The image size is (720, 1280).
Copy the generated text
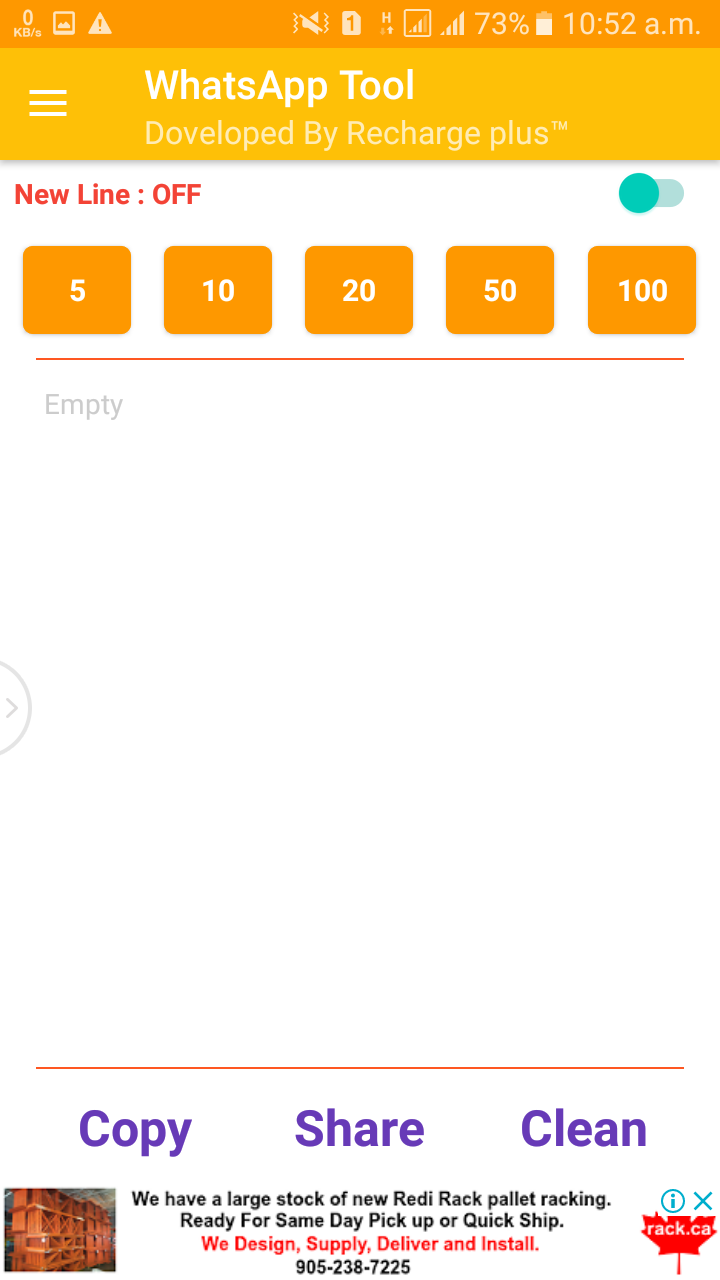tap(135, 1130)
